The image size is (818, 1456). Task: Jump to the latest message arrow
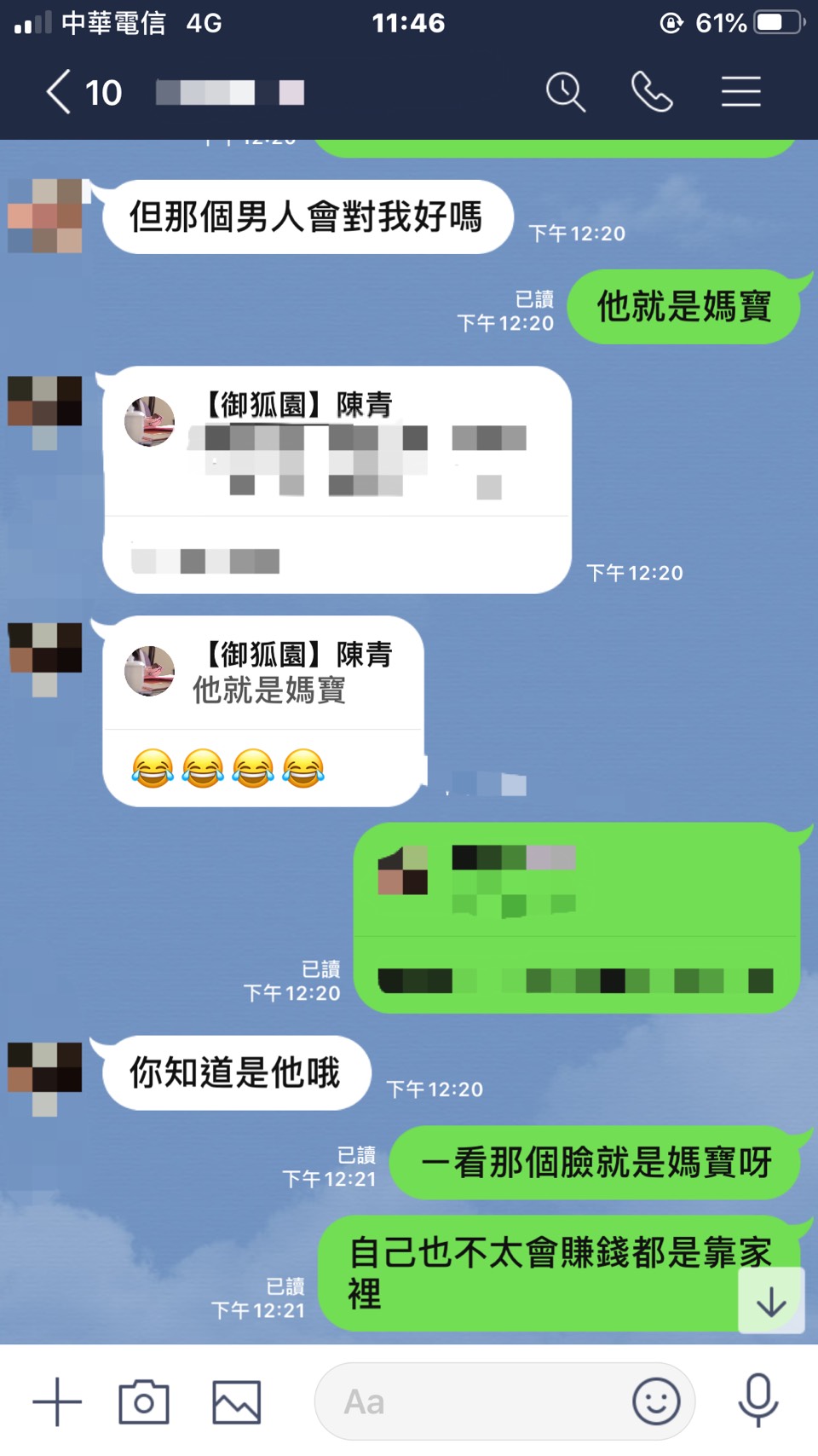point(771,1301)
